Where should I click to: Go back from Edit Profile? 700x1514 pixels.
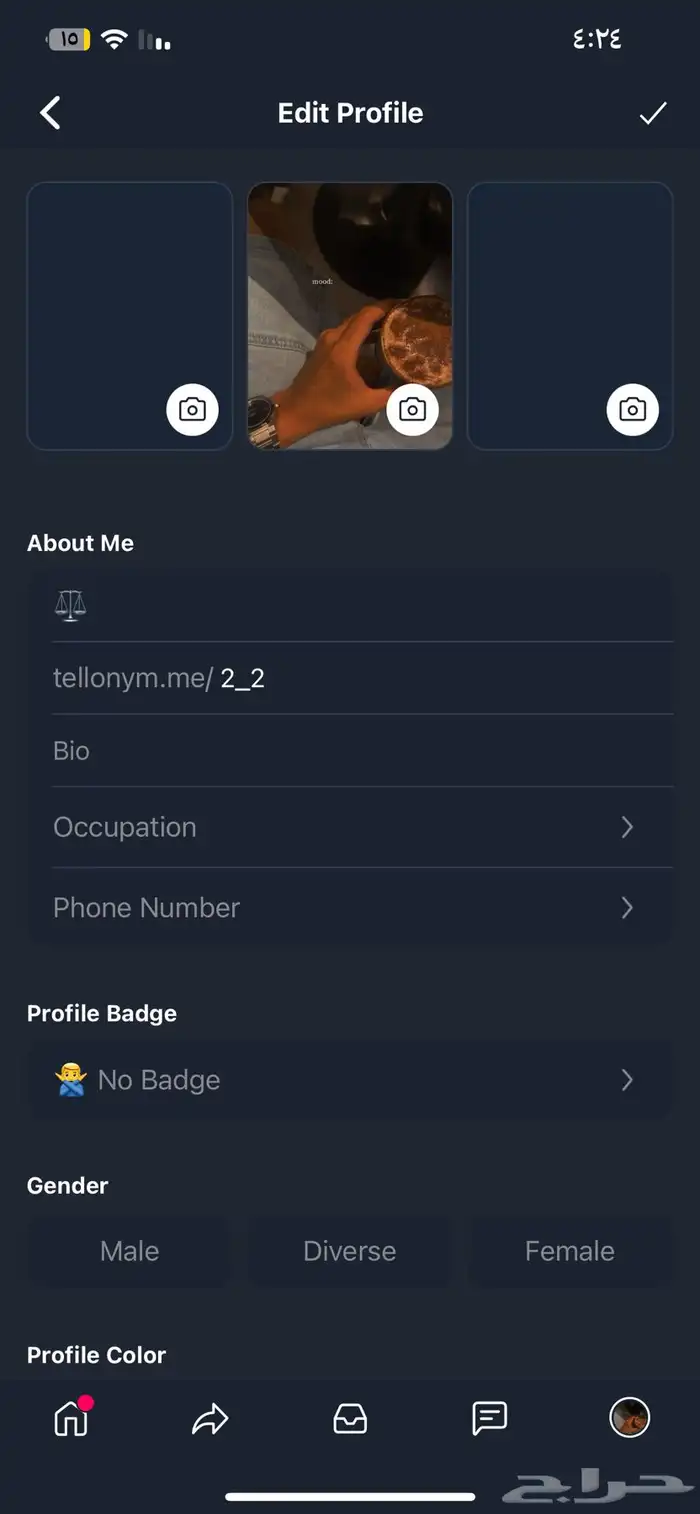tap(50, 113)
